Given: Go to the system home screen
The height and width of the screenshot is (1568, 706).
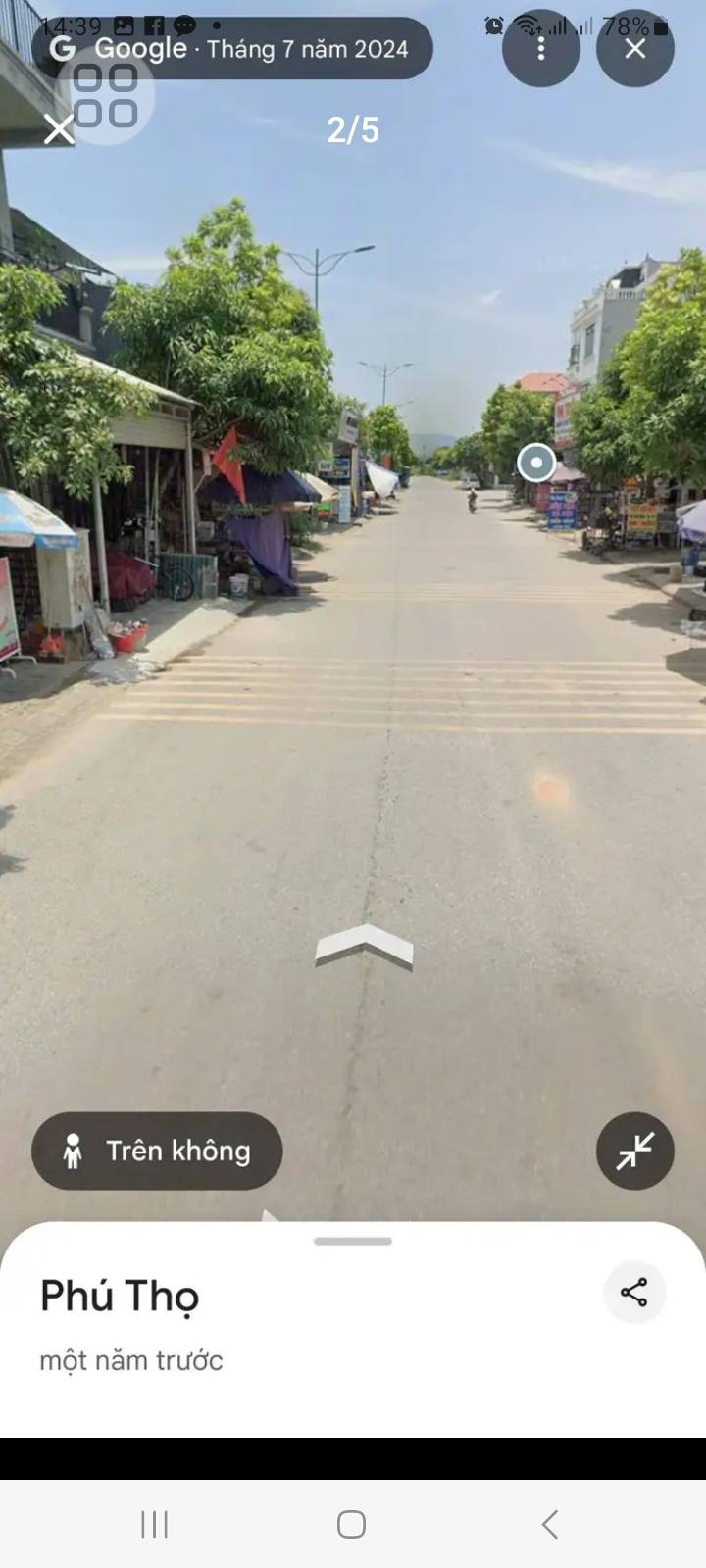Looking at the screenshot, I should [x=352, y=1524].
